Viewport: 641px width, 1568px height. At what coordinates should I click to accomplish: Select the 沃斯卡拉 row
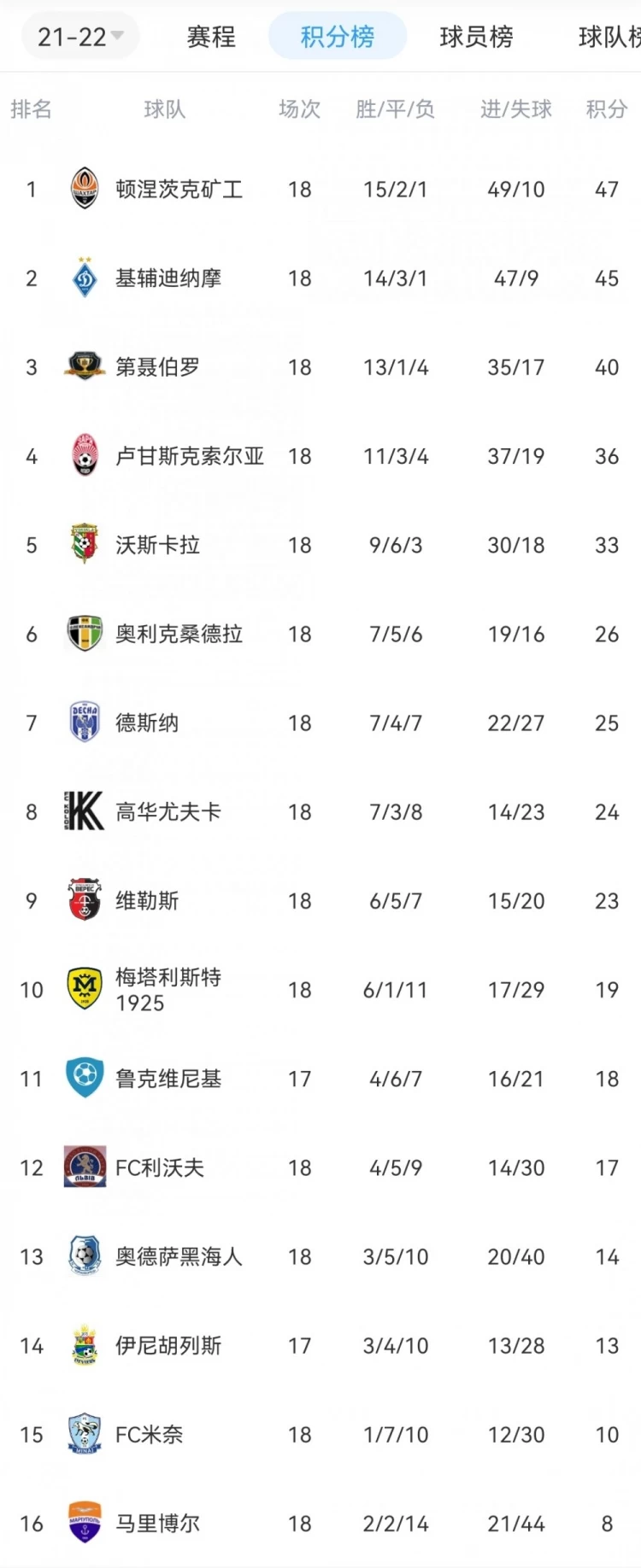coord(158,545)
